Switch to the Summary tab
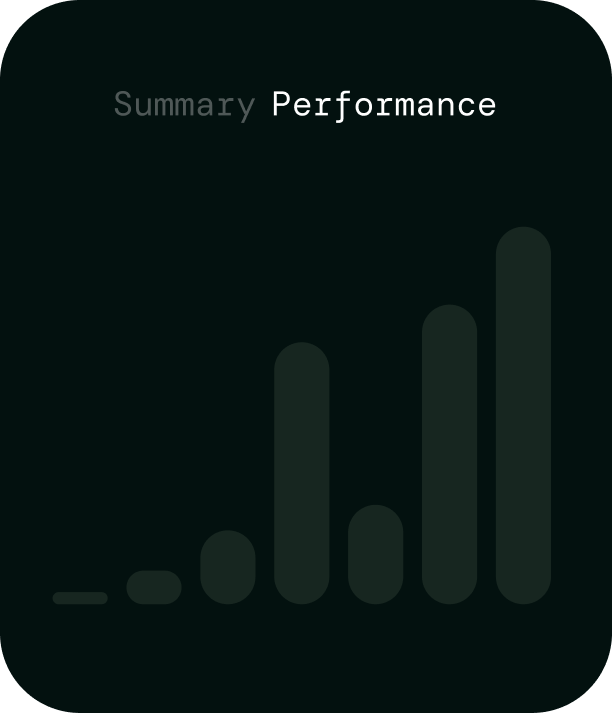The height and width of the screenshot is (713, 613). tap(184, 104)
